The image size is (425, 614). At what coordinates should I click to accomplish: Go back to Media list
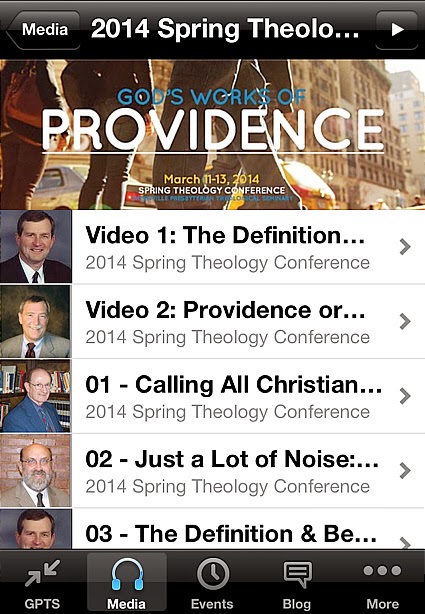click(x=43, y=30)
